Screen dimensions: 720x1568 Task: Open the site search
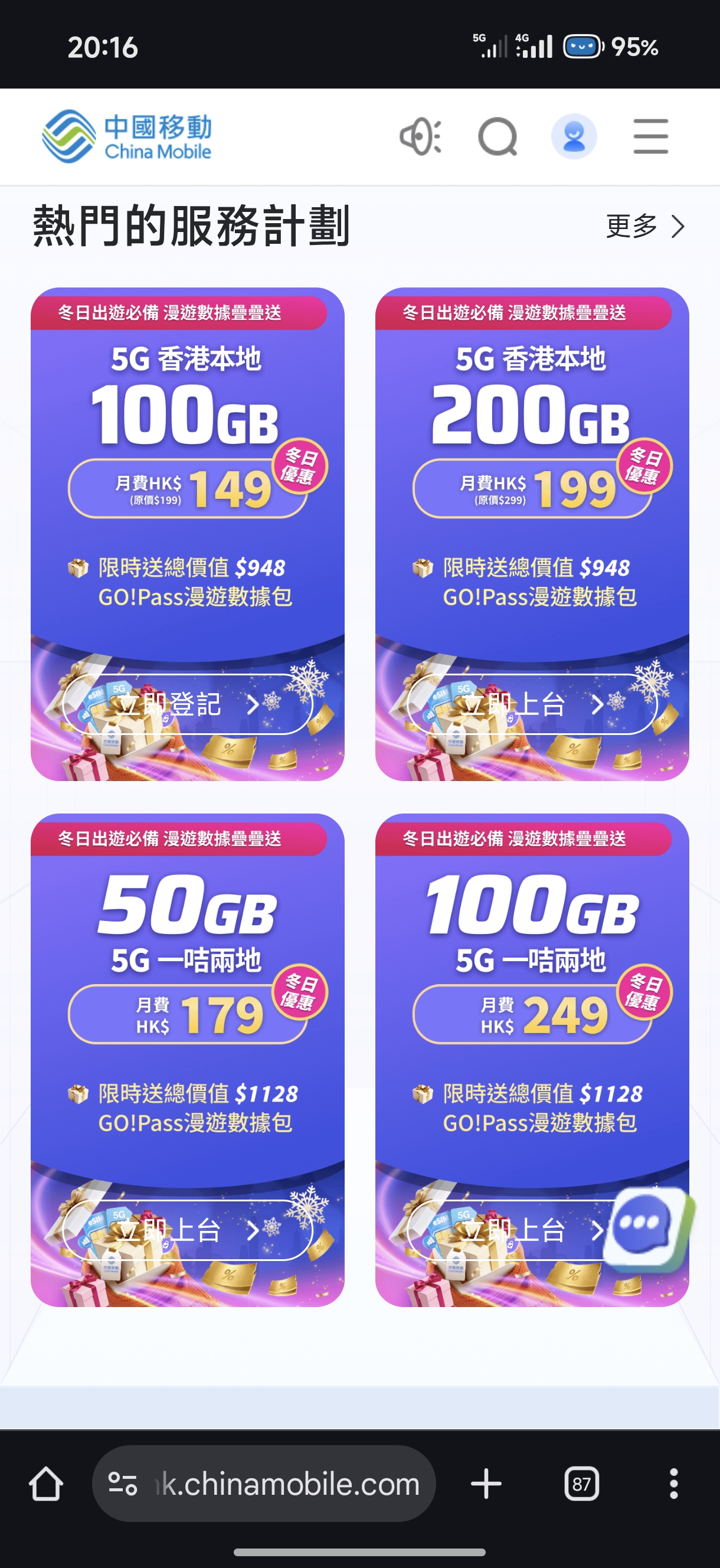pos(498,136)
